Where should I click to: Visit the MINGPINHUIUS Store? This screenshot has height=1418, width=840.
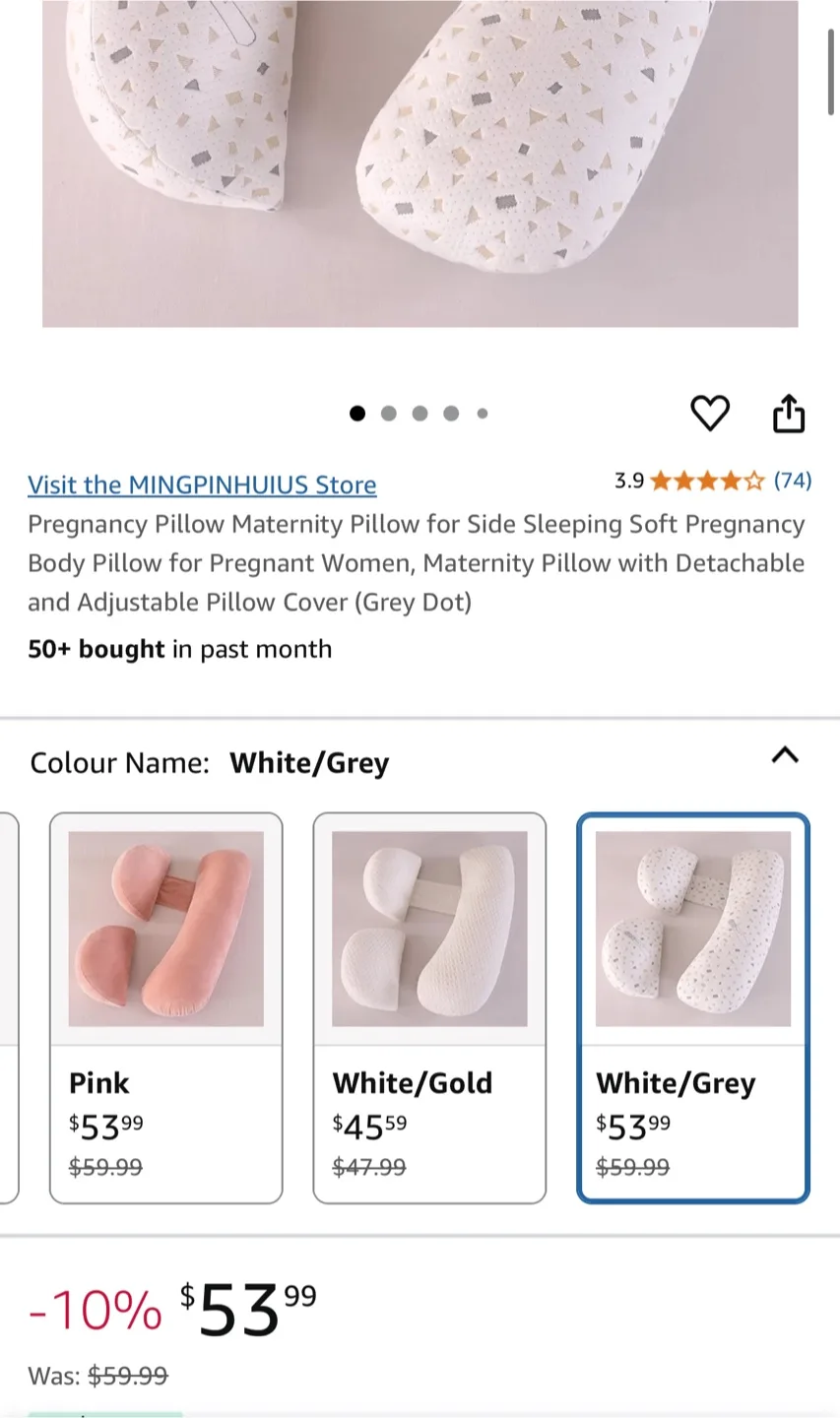click(x=202, y=484)
